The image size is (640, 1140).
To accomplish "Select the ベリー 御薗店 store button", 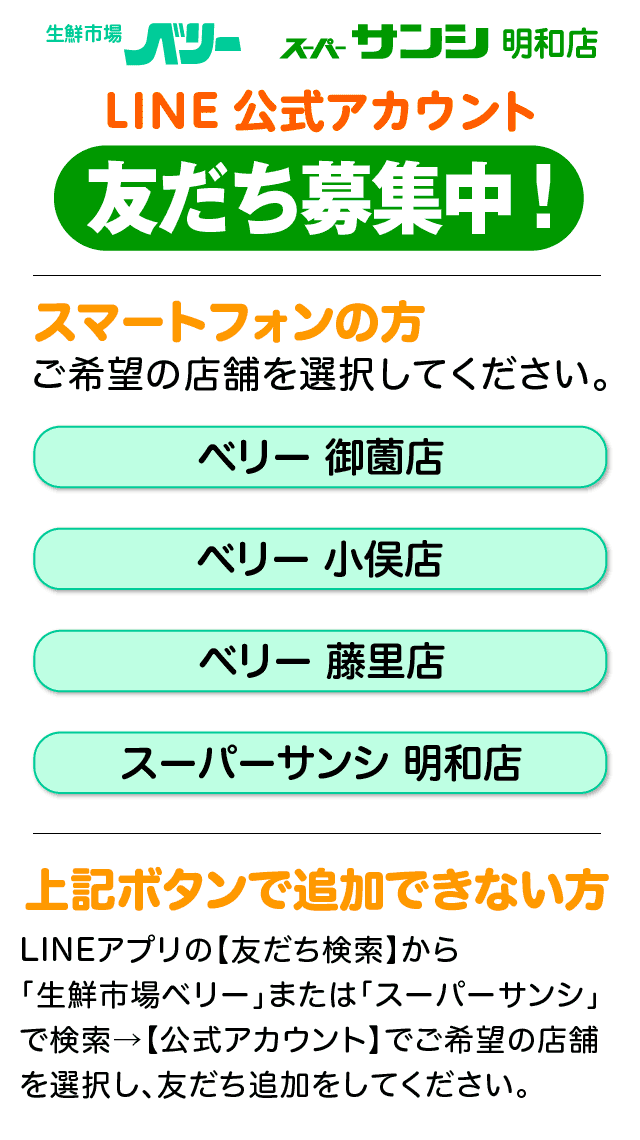I will (x=320, y=458).
